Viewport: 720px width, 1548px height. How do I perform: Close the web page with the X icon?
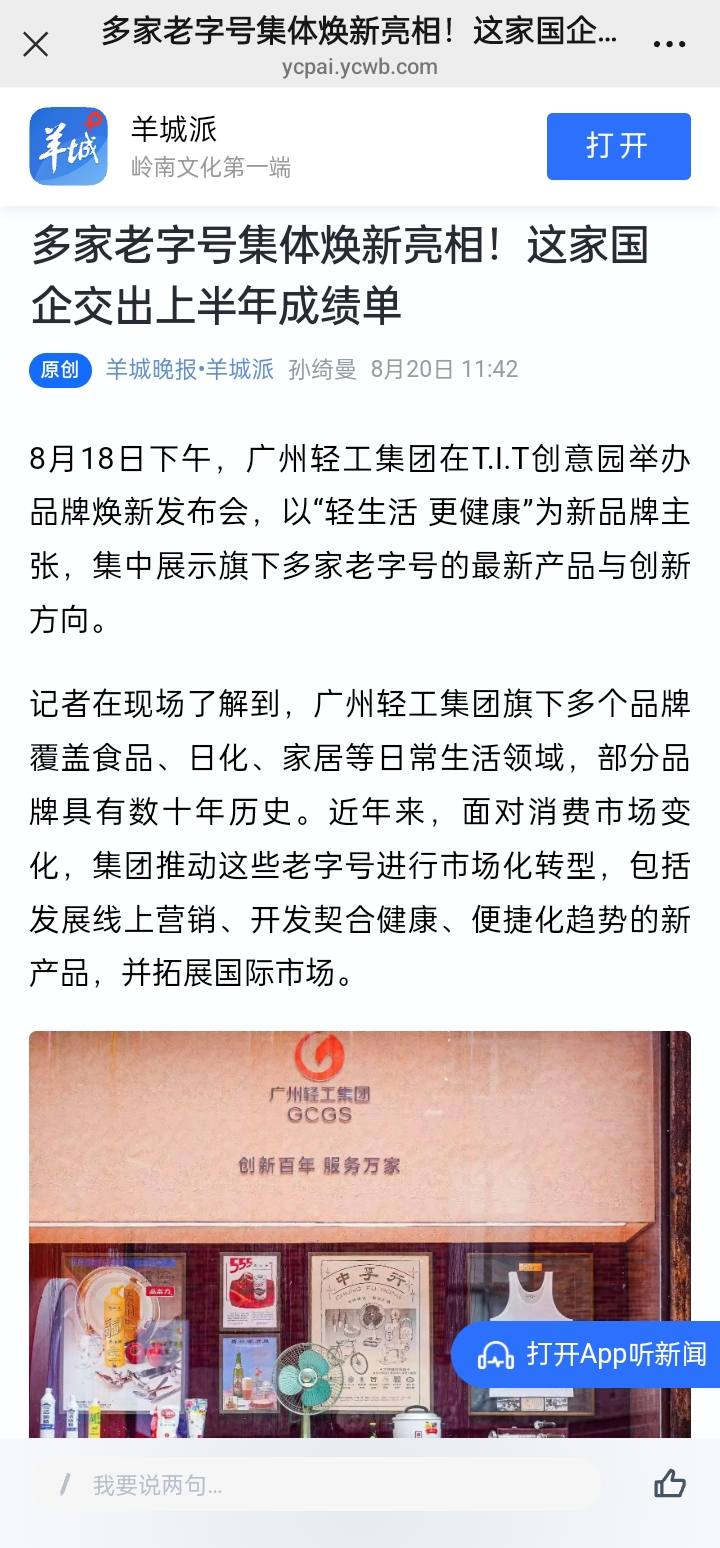(x=36, y=44)
